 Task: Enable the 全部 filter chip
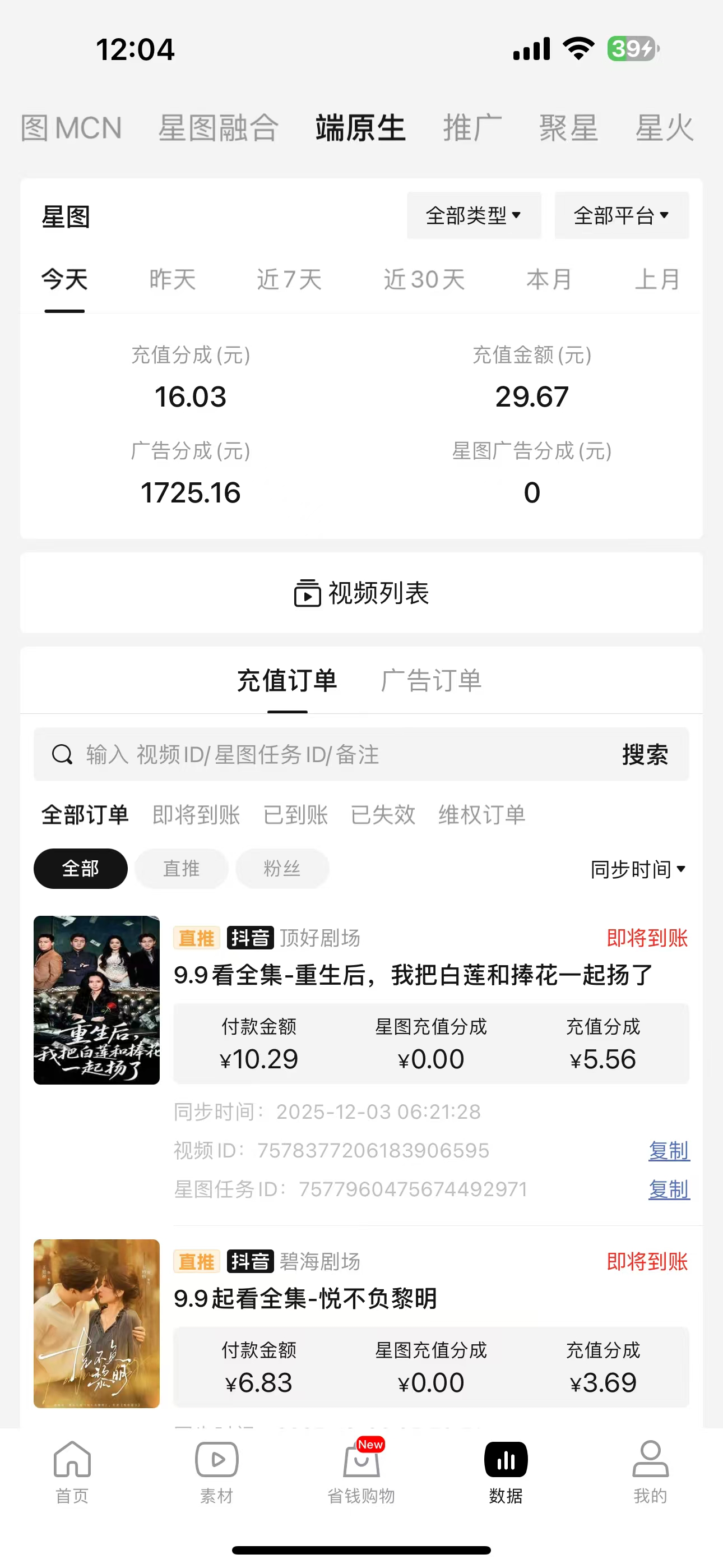(x=80, y=869)
